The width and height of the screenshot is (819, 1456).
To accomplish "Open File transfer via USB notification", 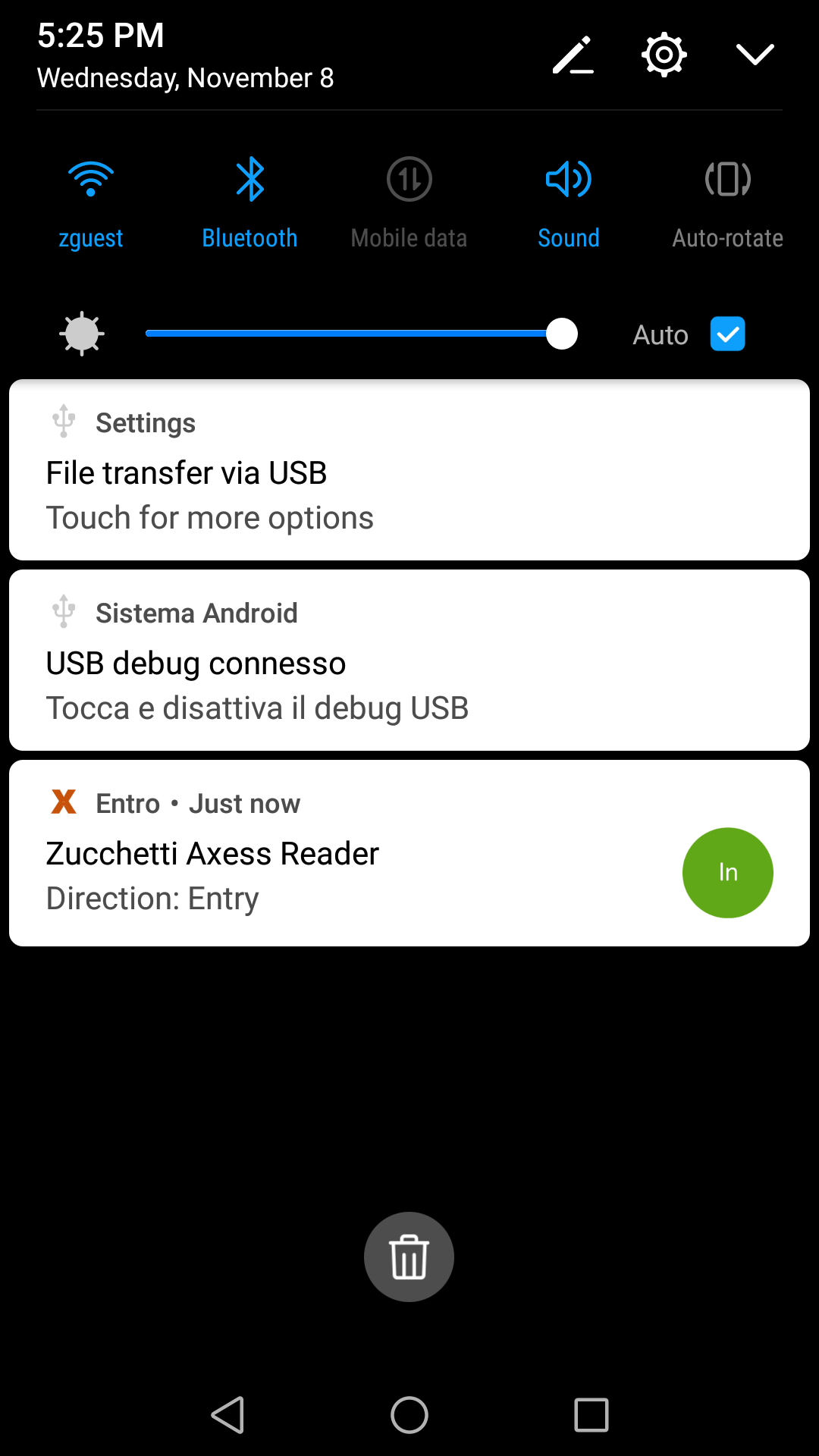I will 409,470.
